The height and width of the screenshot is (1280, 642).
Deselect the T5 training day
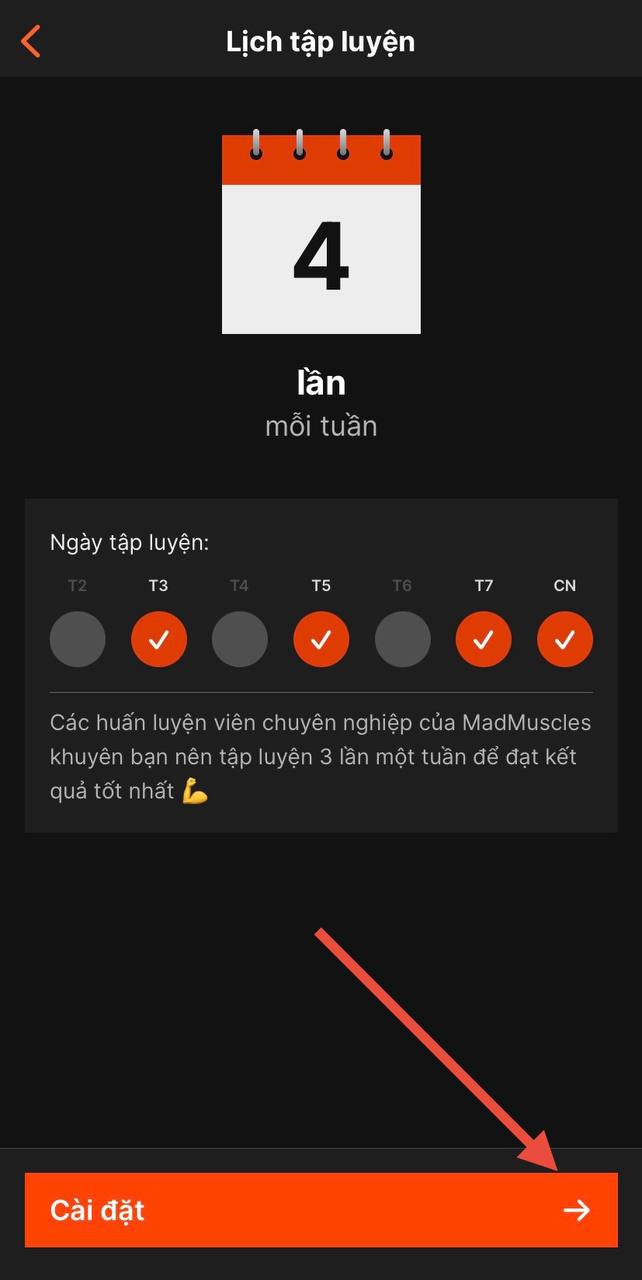point(321,640)
